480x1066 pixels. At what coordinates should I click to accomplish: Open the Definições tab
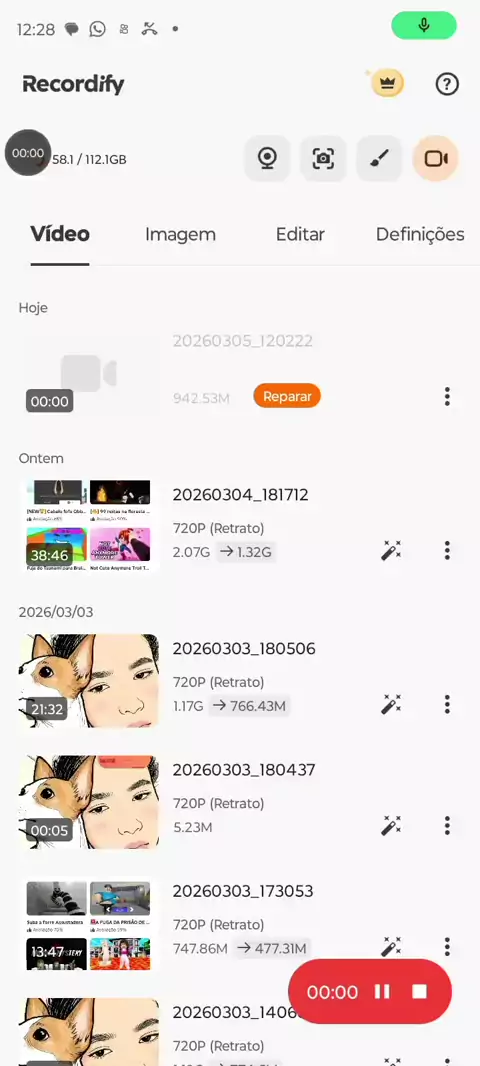[x=420, y=235]
